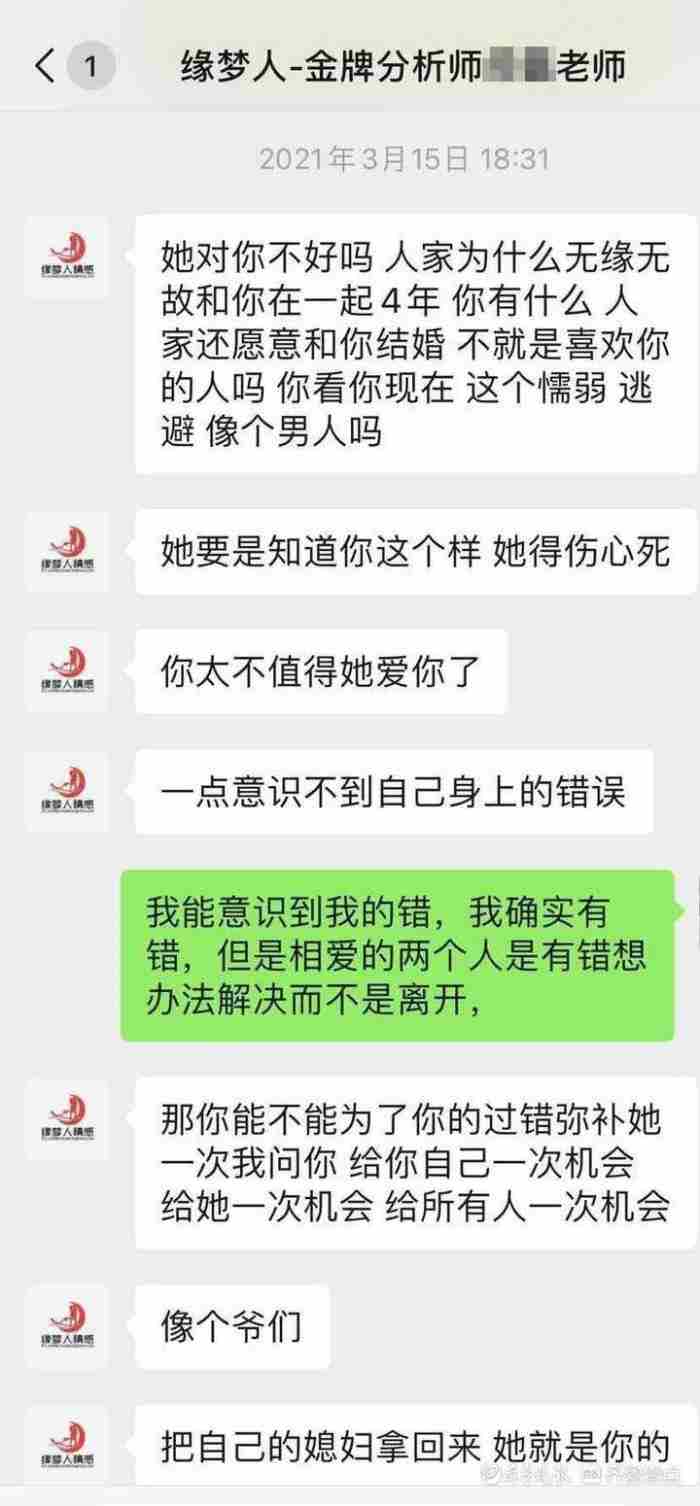This screenshot has height=1506, width=700.
Task: Go back to the chat list
Action: 44,67
